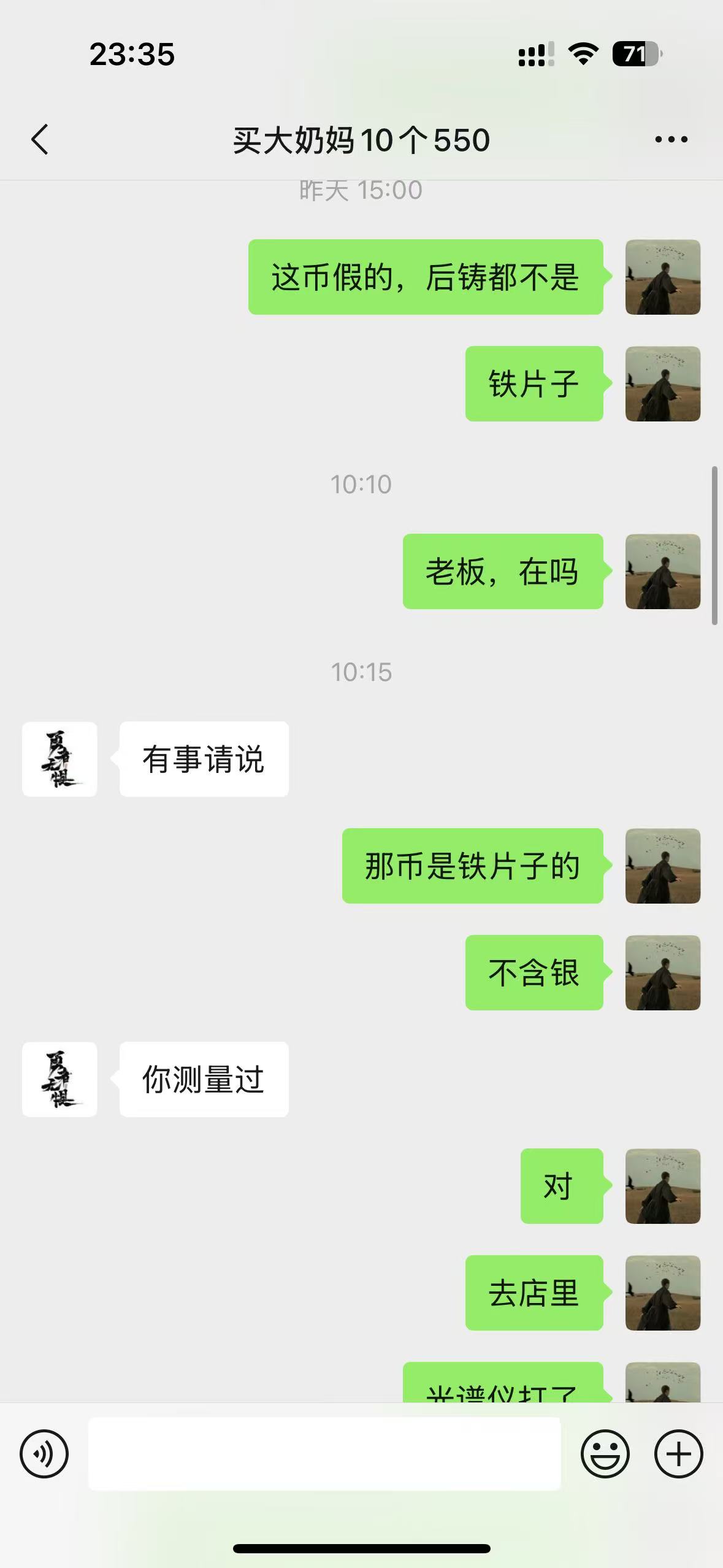Focus the message text field

coord(324,1454)
